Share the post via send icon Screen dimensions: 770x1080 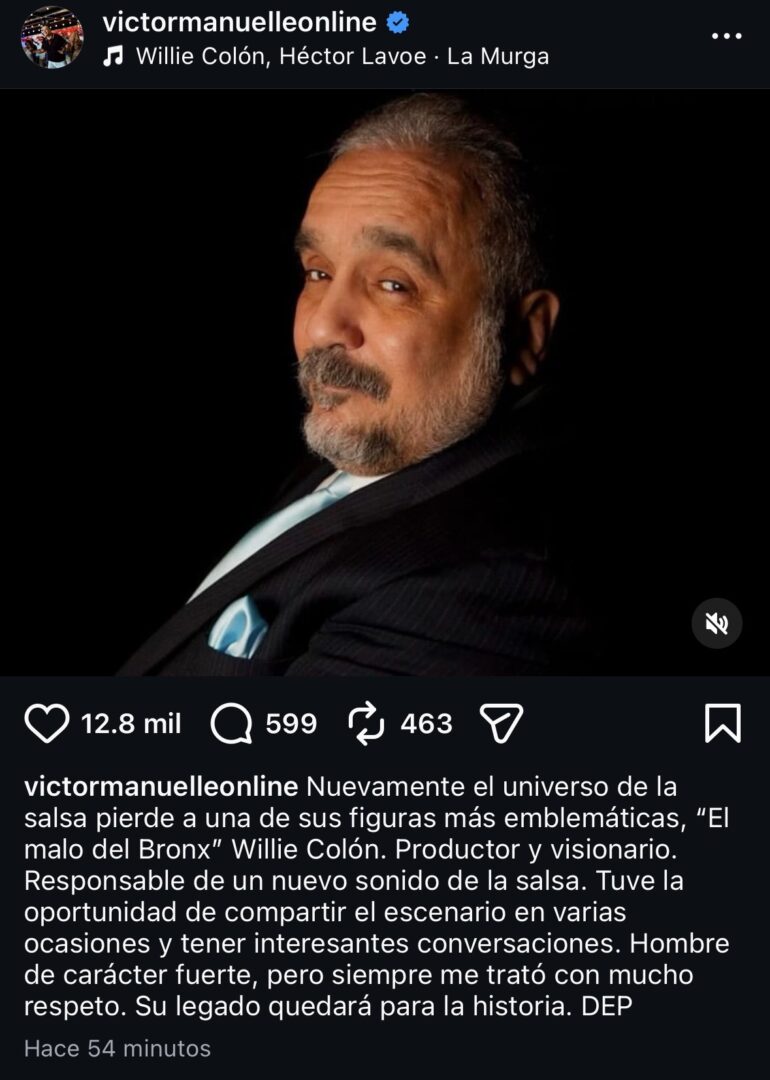click(501, 723)
